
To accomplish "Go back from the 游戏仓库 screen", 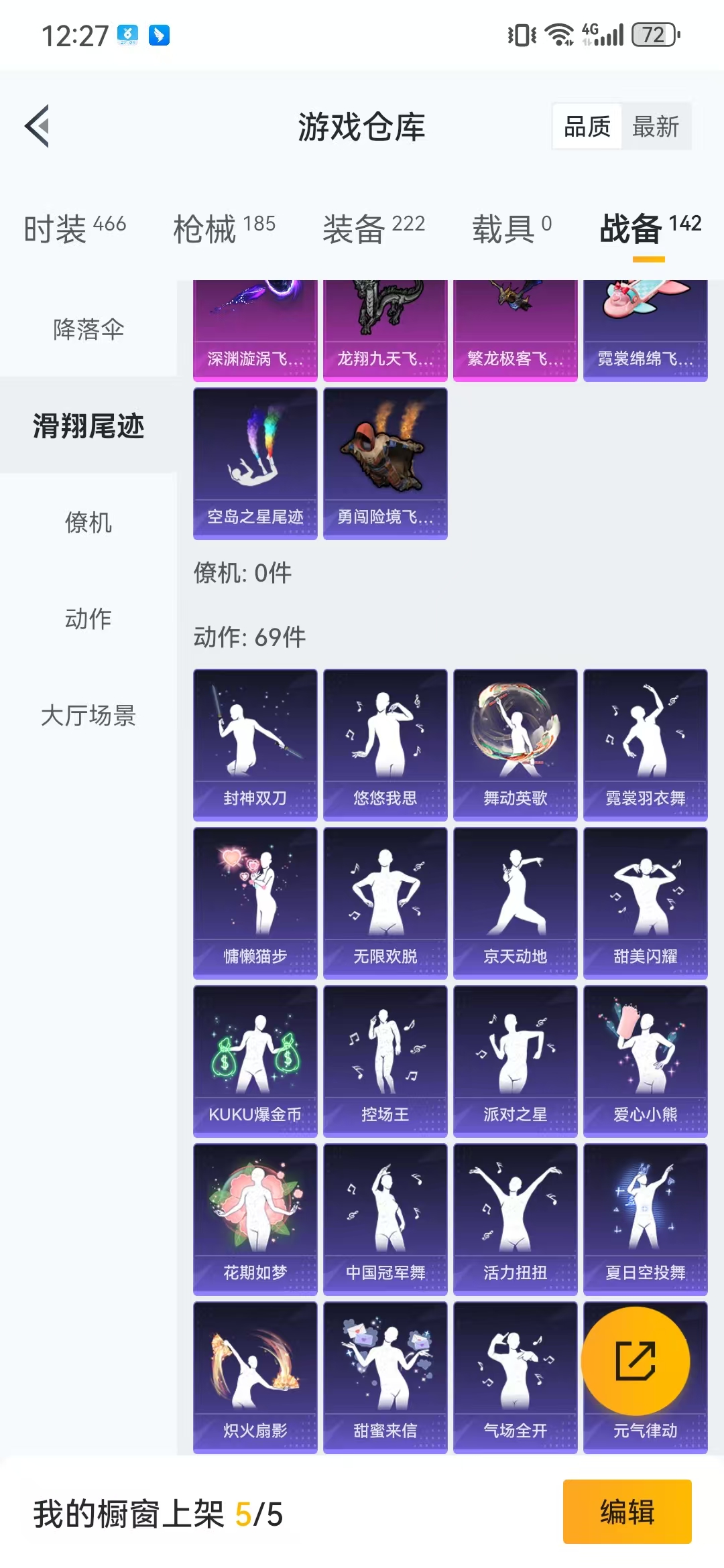I will (x=38, y=126).
